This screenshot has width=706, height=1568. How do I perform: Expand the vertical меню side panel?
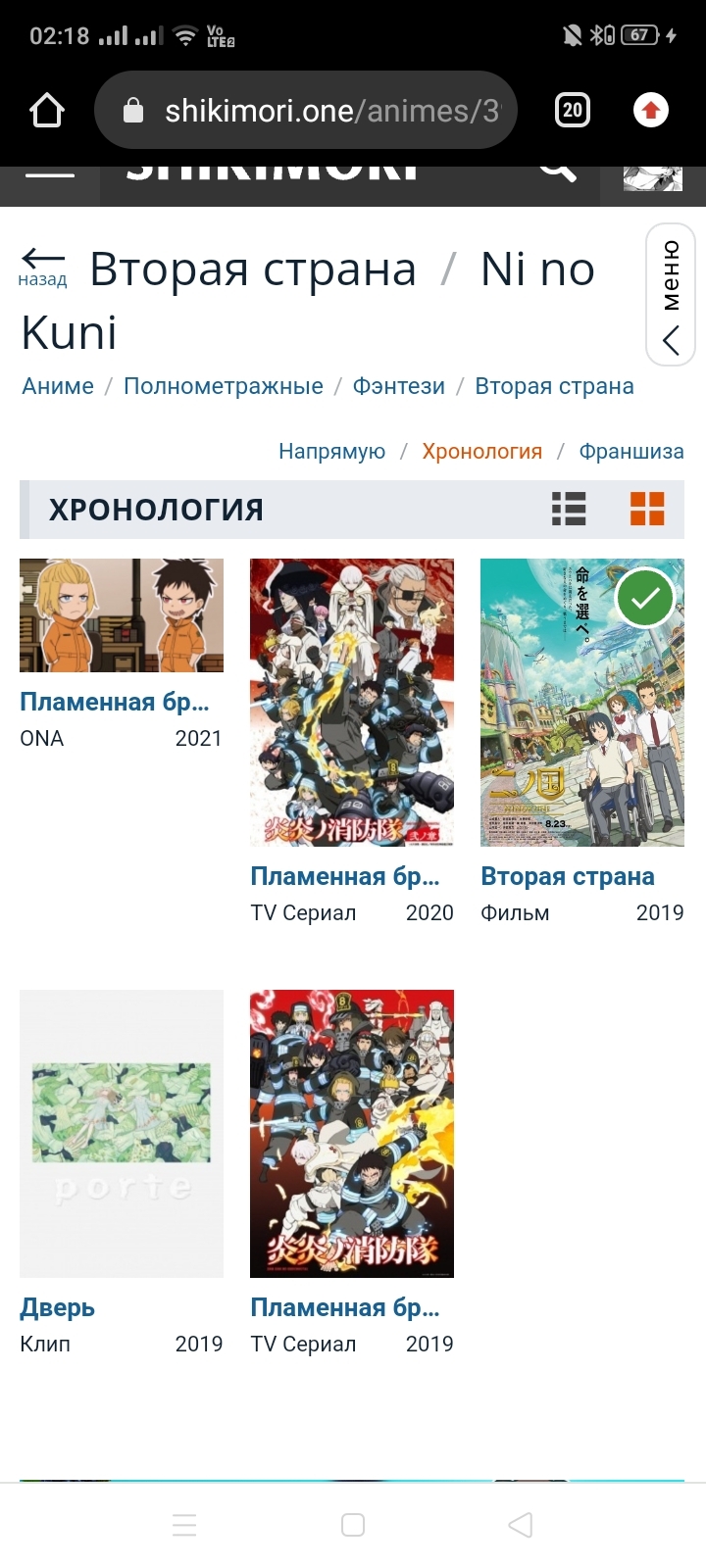[x=671, y=294]
